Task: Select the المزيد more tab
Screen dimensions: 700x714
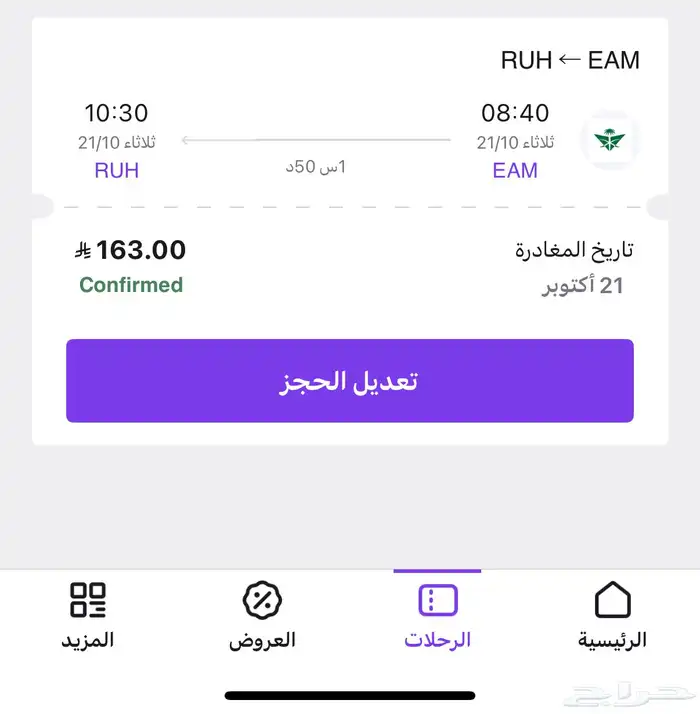Action: pos(88,614)
